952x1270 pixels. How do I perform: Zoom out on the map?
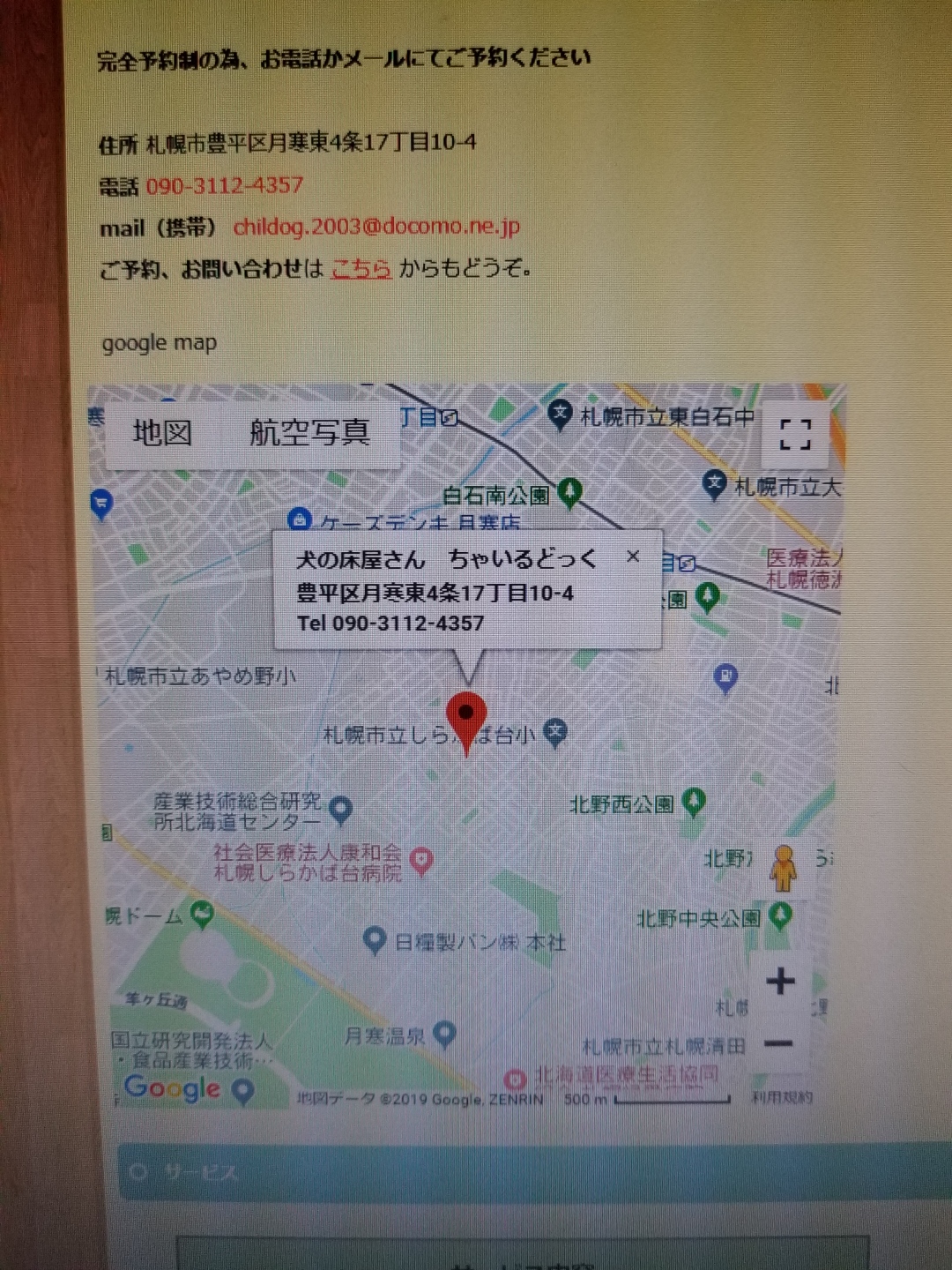tap(779, 1044)
